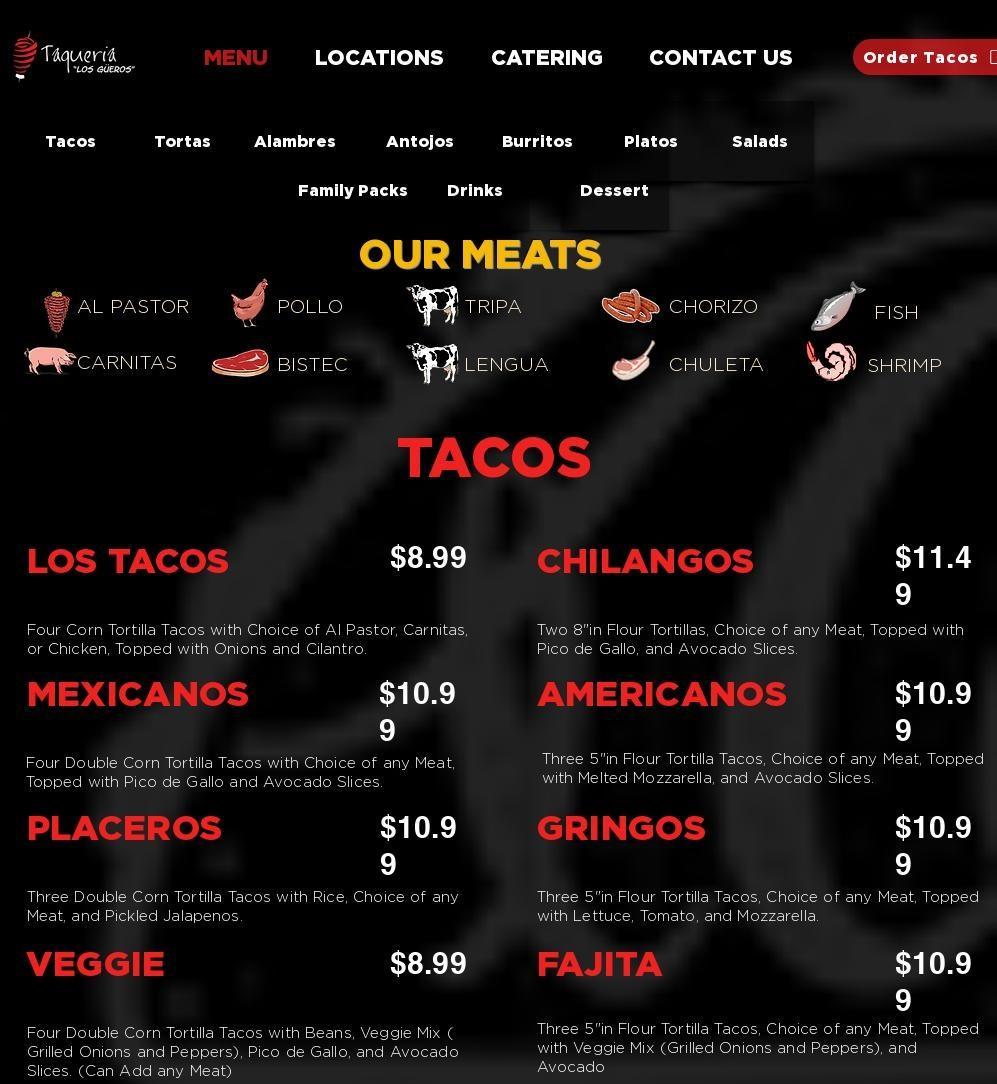Image resolution: width=997 pixels, height=1084 pixels.
Task: View Family Packs options
Action: pyautogui.click(x=353, y=190)
